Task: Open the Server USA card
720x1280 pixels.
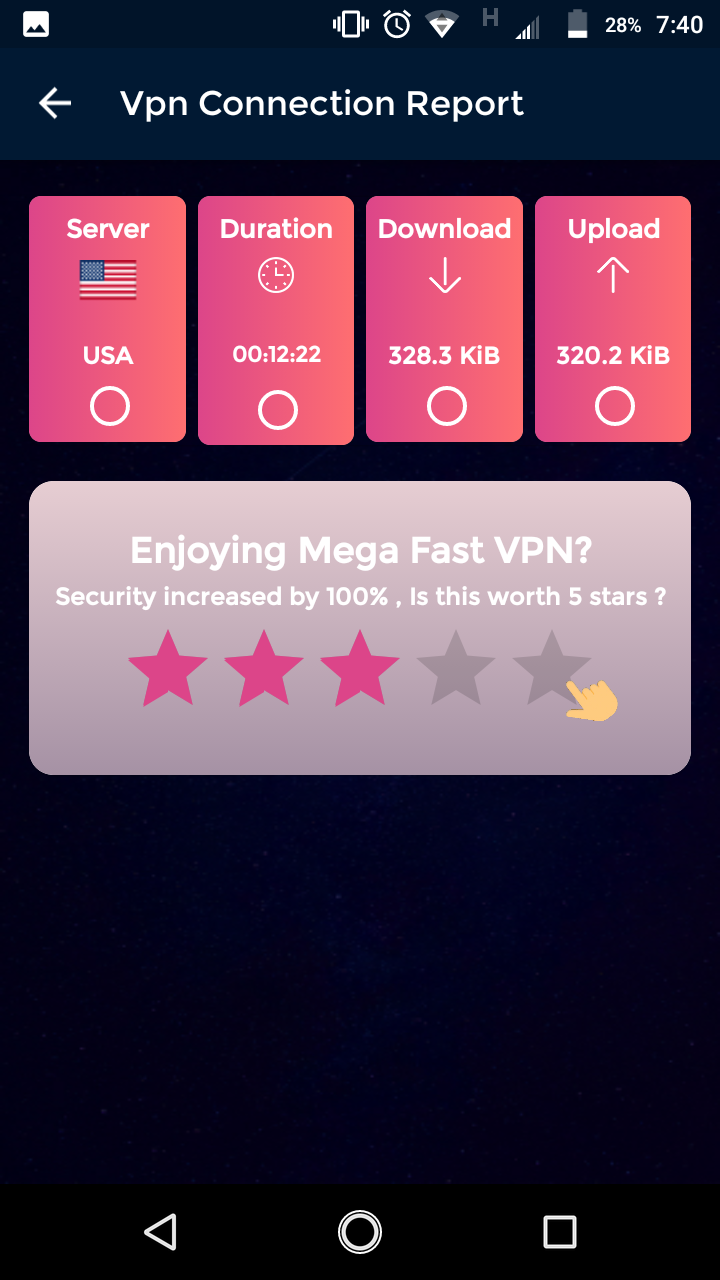Action: click(107, 319)
